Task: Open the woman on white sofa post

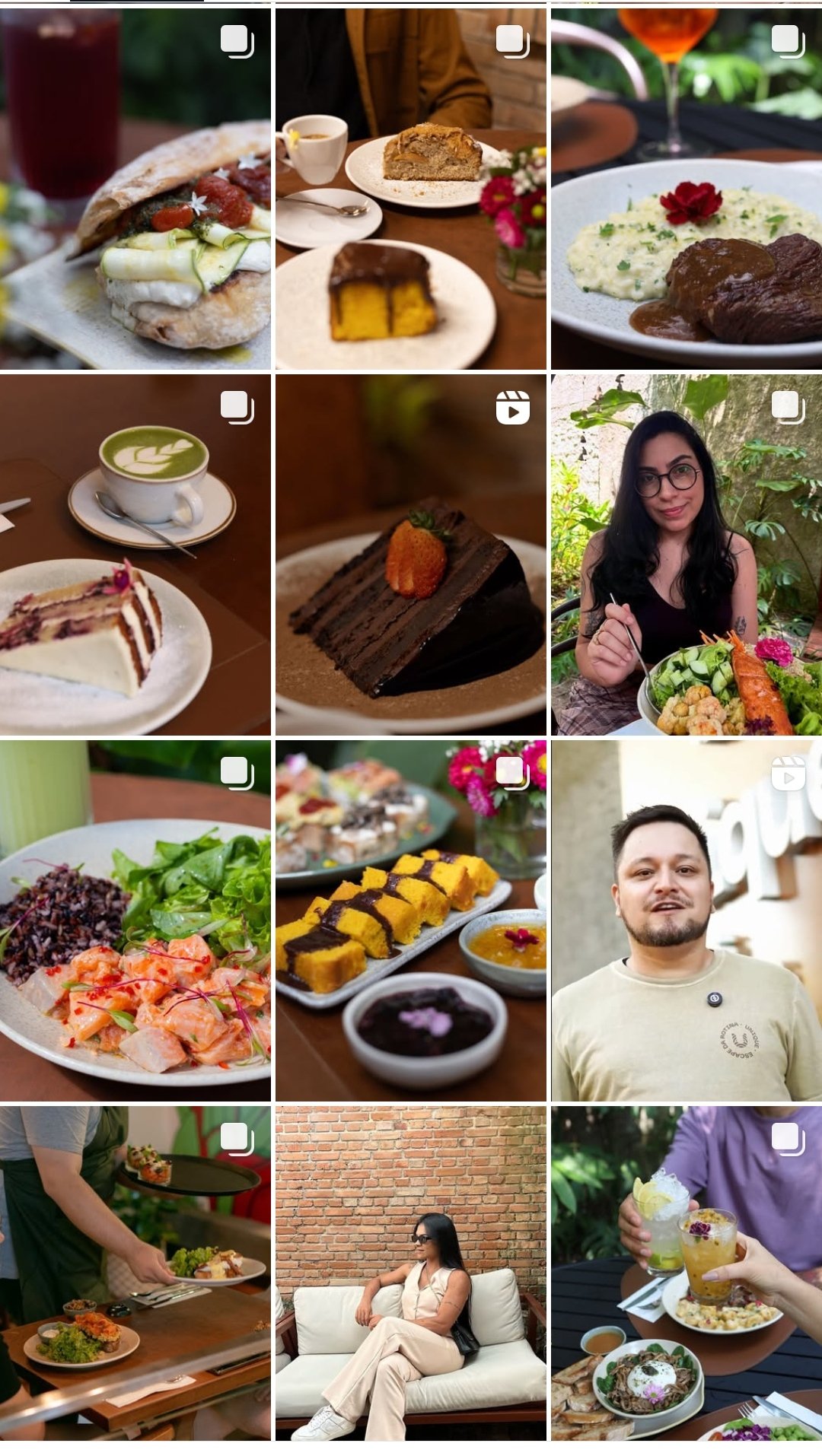Action: coord(410,1274)
